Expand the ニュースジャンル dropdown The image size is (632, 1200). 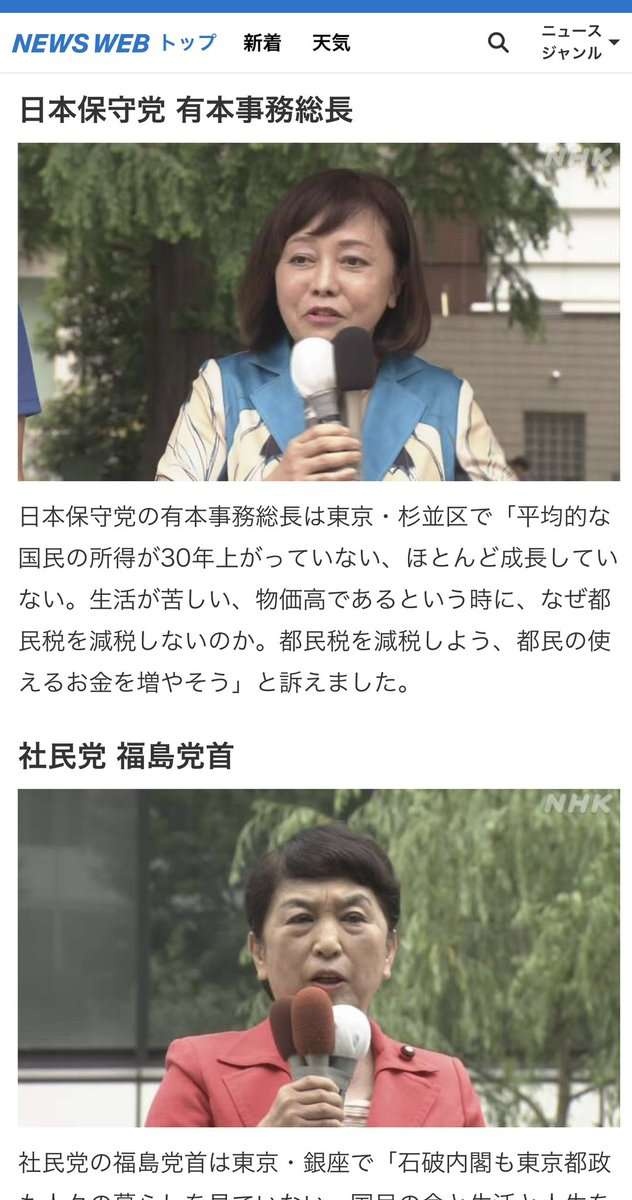(579, 43)
